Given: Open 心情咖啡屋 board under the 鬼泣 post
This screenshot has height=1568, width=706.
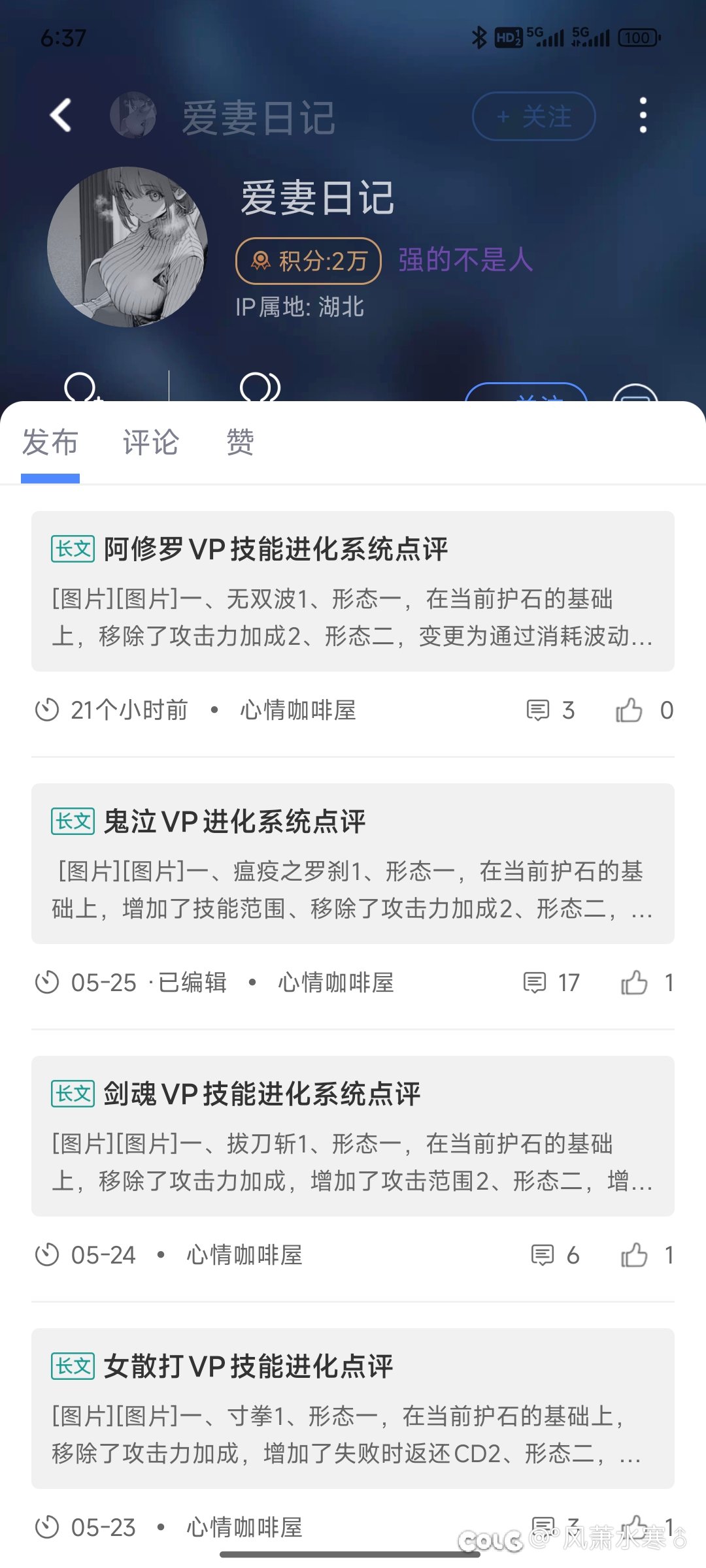Looking at the screenshot, I should (336, 983).
